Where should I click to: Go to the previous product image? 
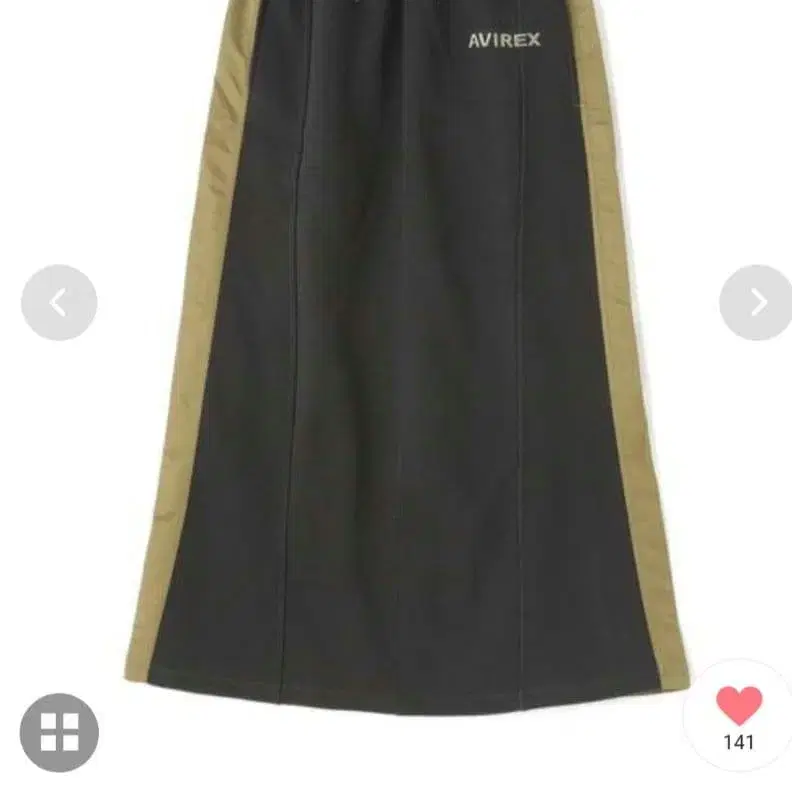pyautogui.click(x=59, y=302)
